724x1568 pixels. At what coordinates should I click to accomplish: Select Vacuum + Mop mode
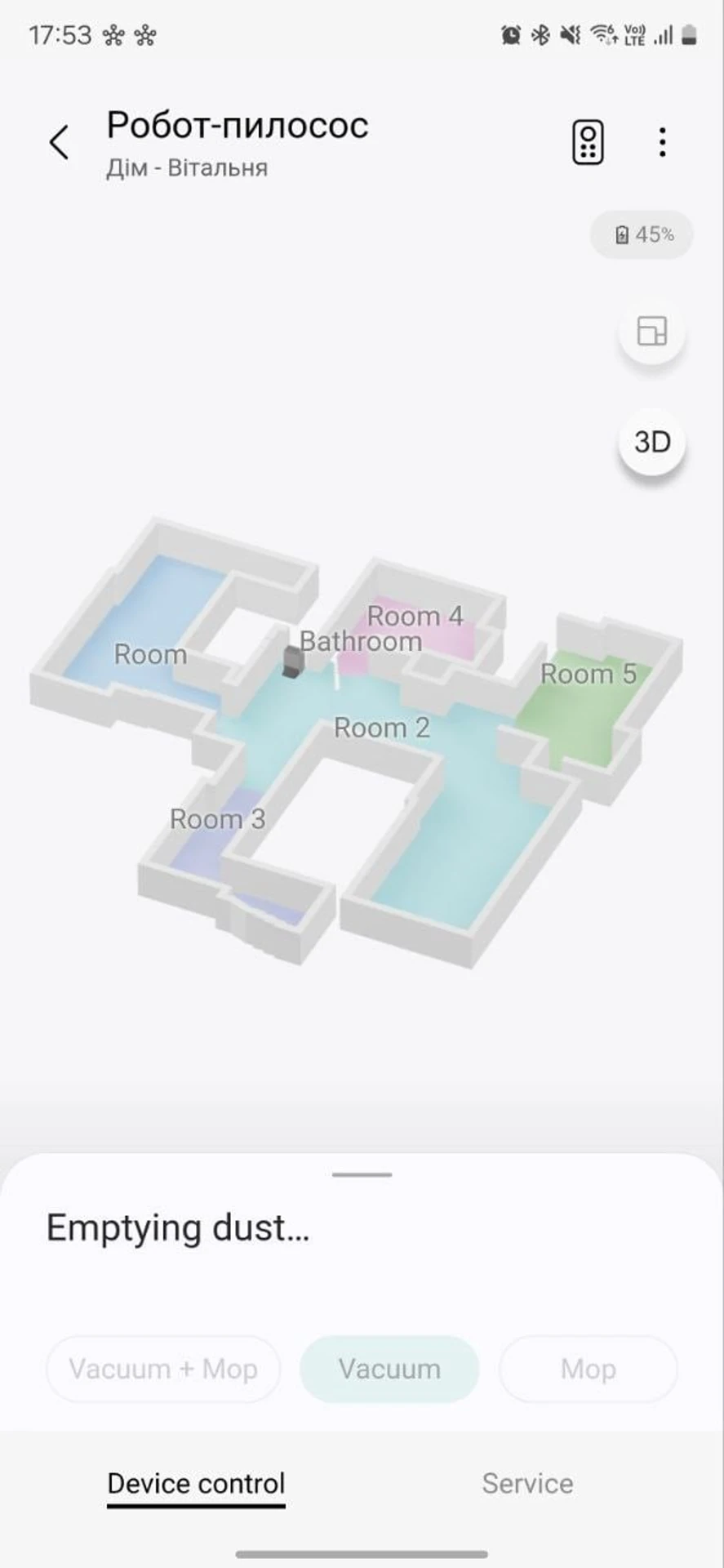pos(163,1369)
